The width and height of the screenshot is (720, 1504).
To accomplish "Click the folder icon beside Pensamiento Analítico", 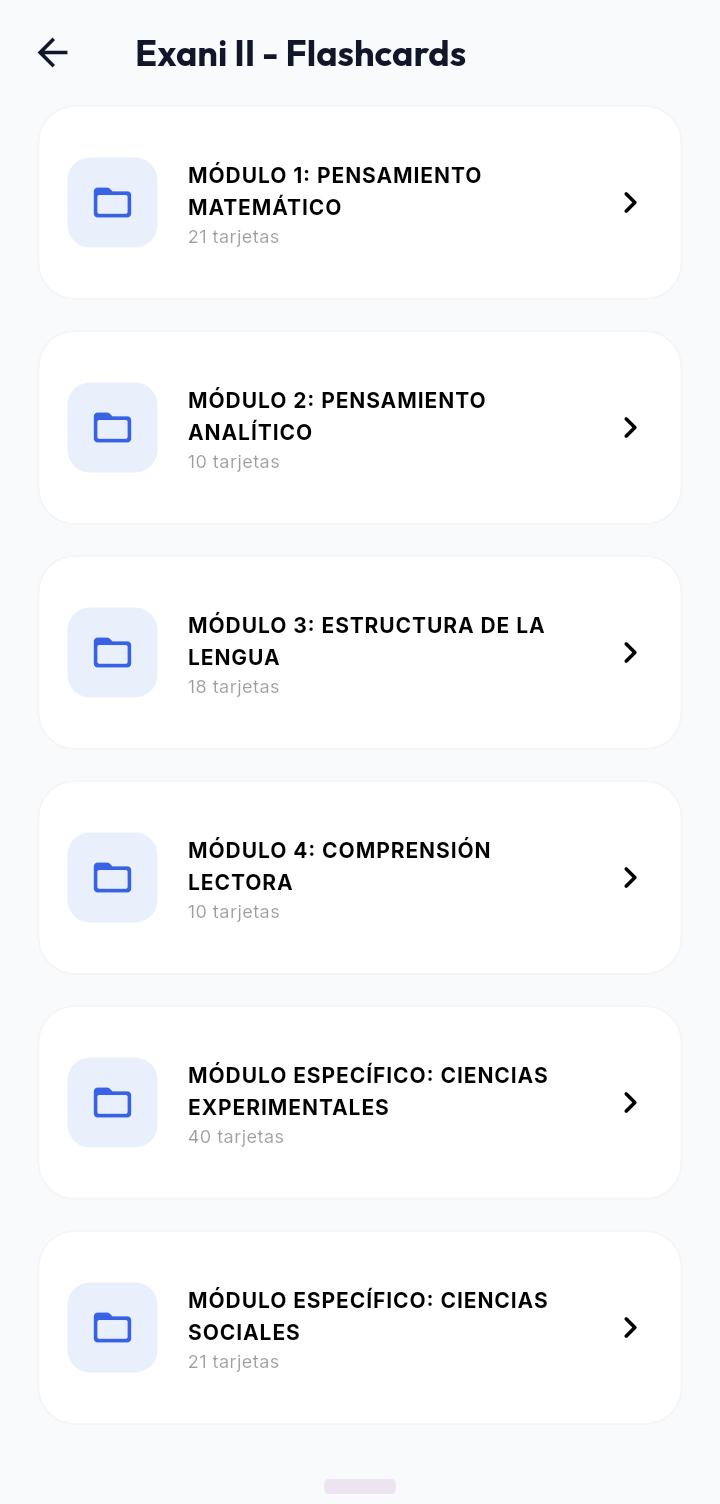I will click(x=112, y=427).
